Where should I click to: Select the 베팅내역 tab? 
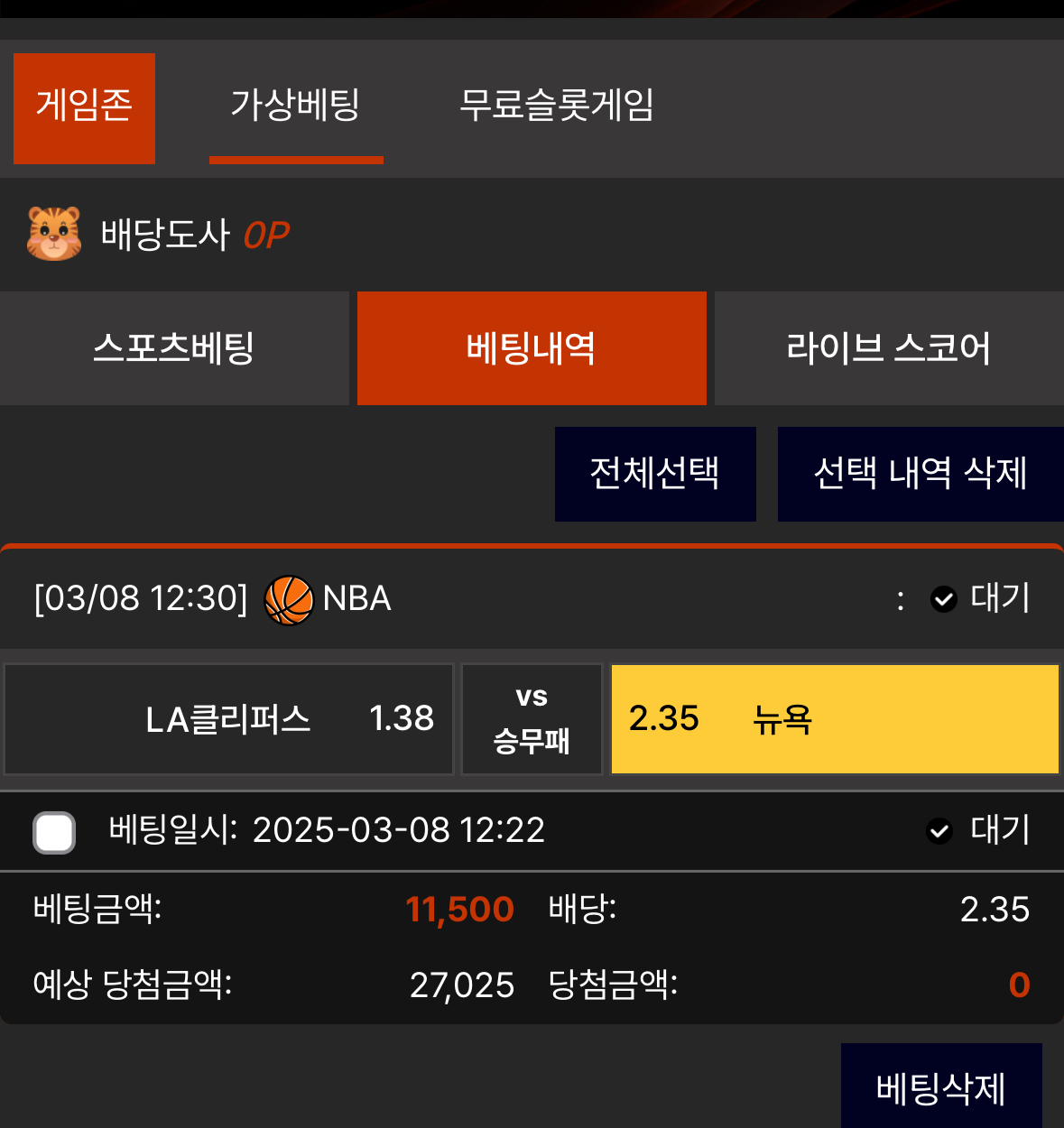coord(532,348)
